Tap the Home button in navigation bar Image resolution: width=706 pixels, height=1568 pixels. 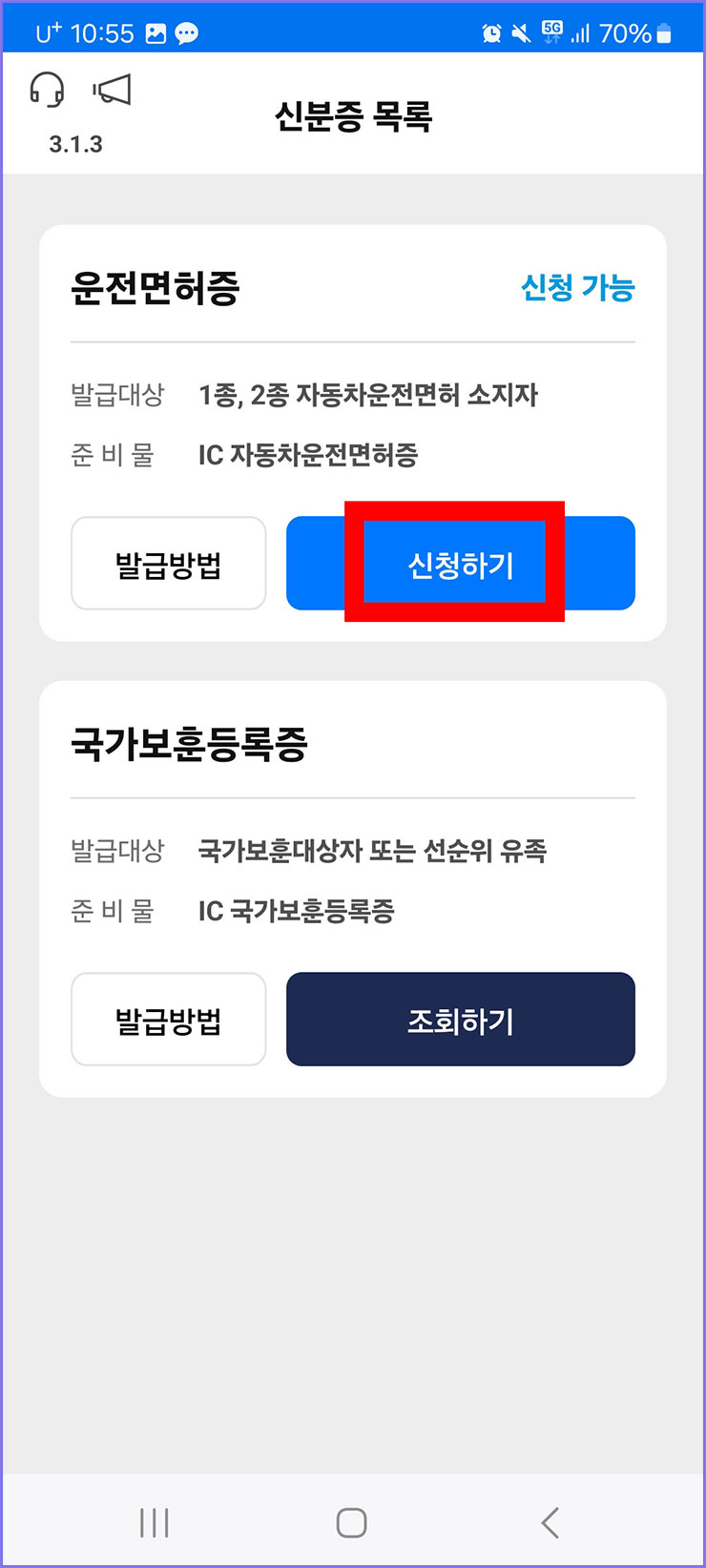pos(352,1522)
